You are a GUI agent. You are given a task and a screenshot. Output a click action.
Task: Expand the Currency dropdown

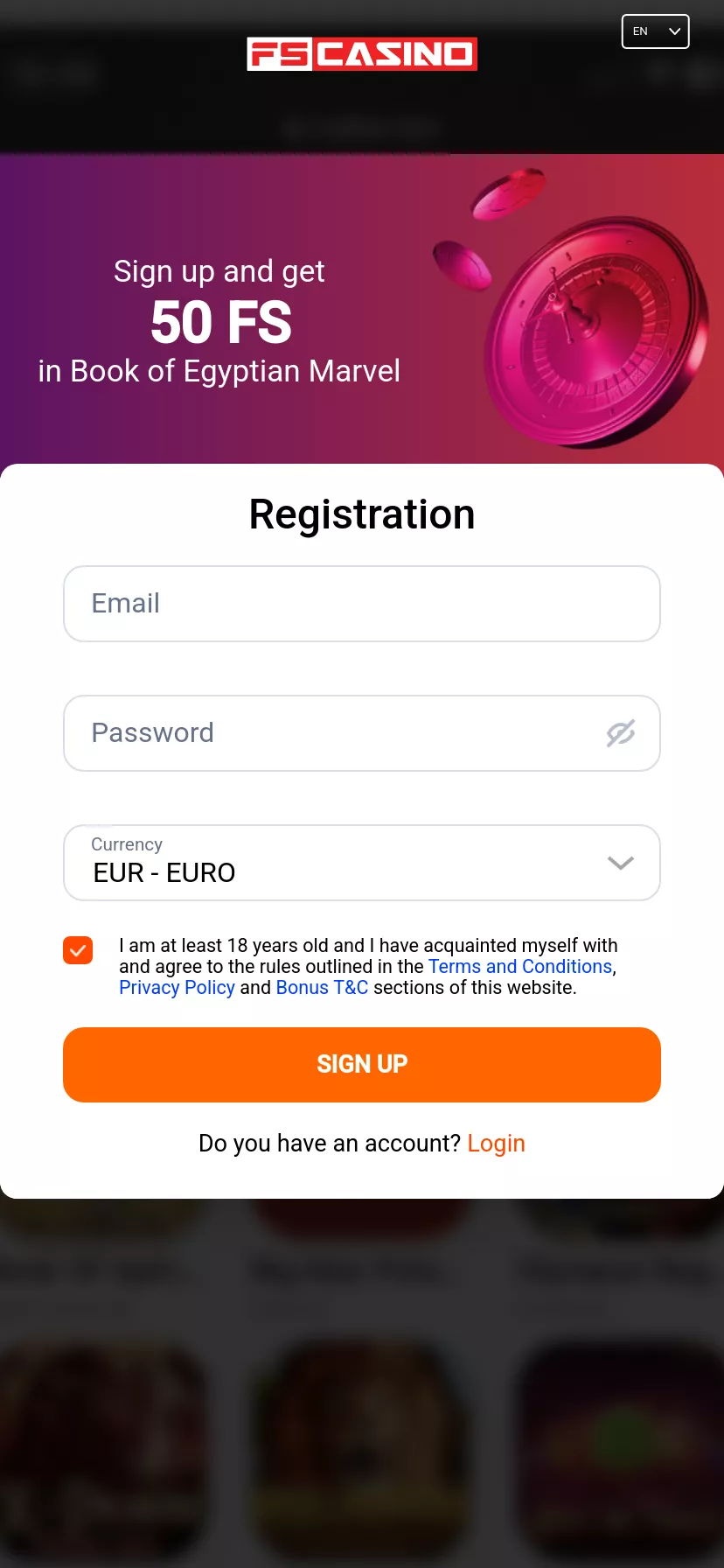(x=362, y=863)
